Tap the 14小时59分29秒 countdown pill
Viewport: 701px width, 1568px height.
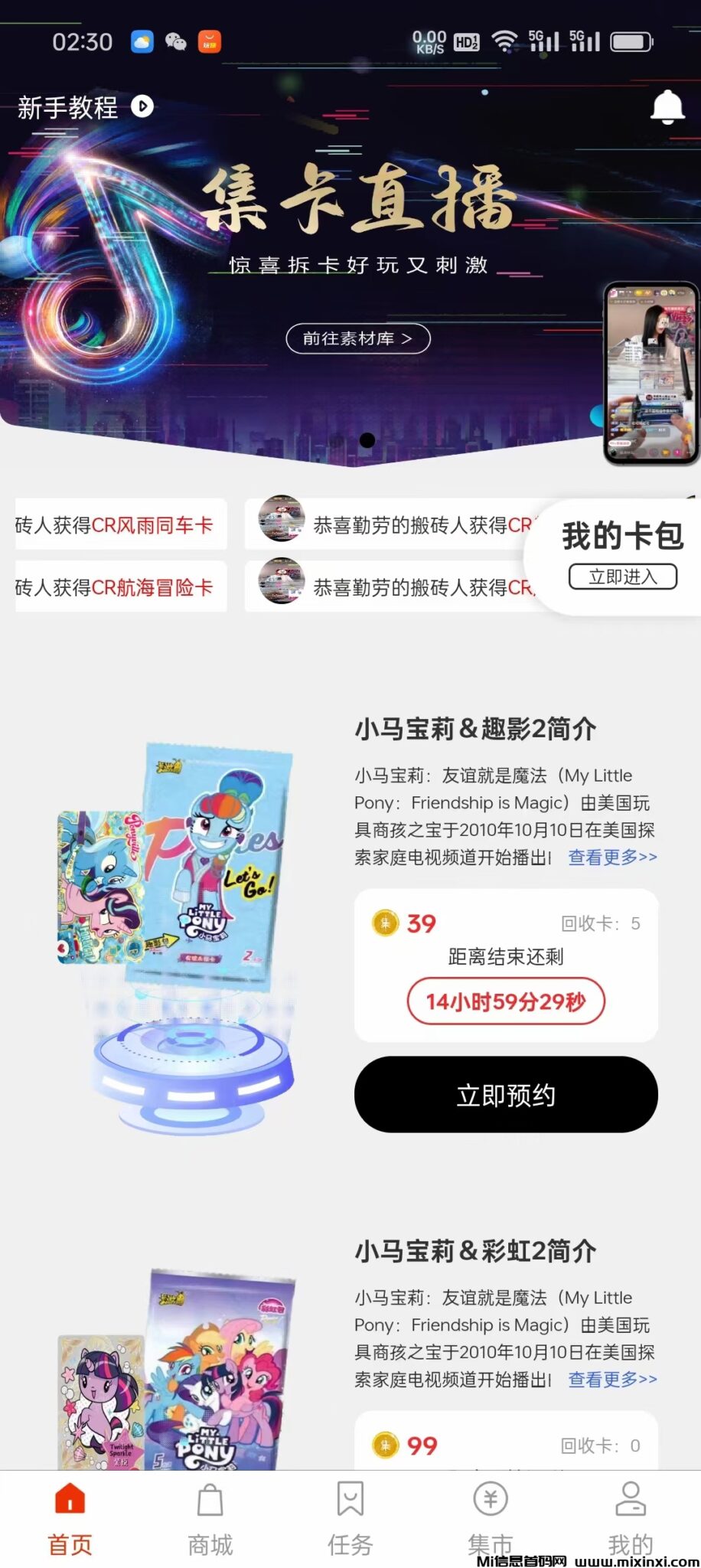(506, 1001)
